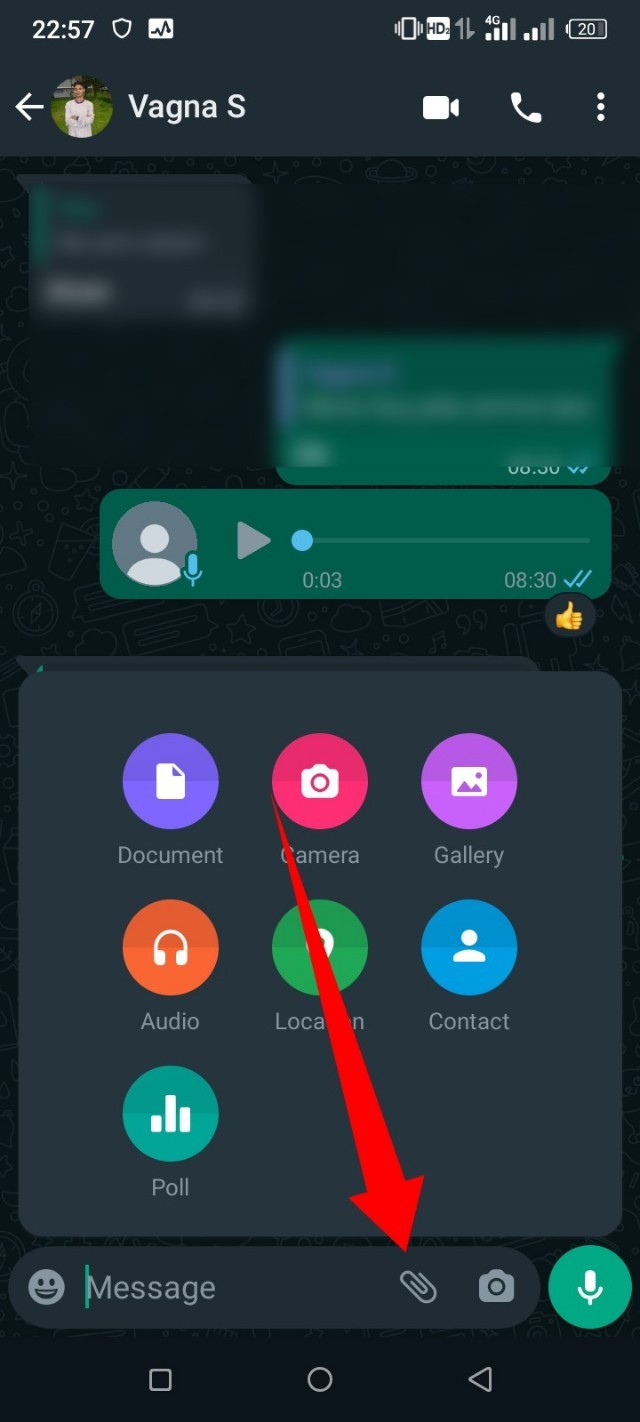Open the emoji picker
The width and height of the screenshot is (640, 1422).
coord(46,1287)
